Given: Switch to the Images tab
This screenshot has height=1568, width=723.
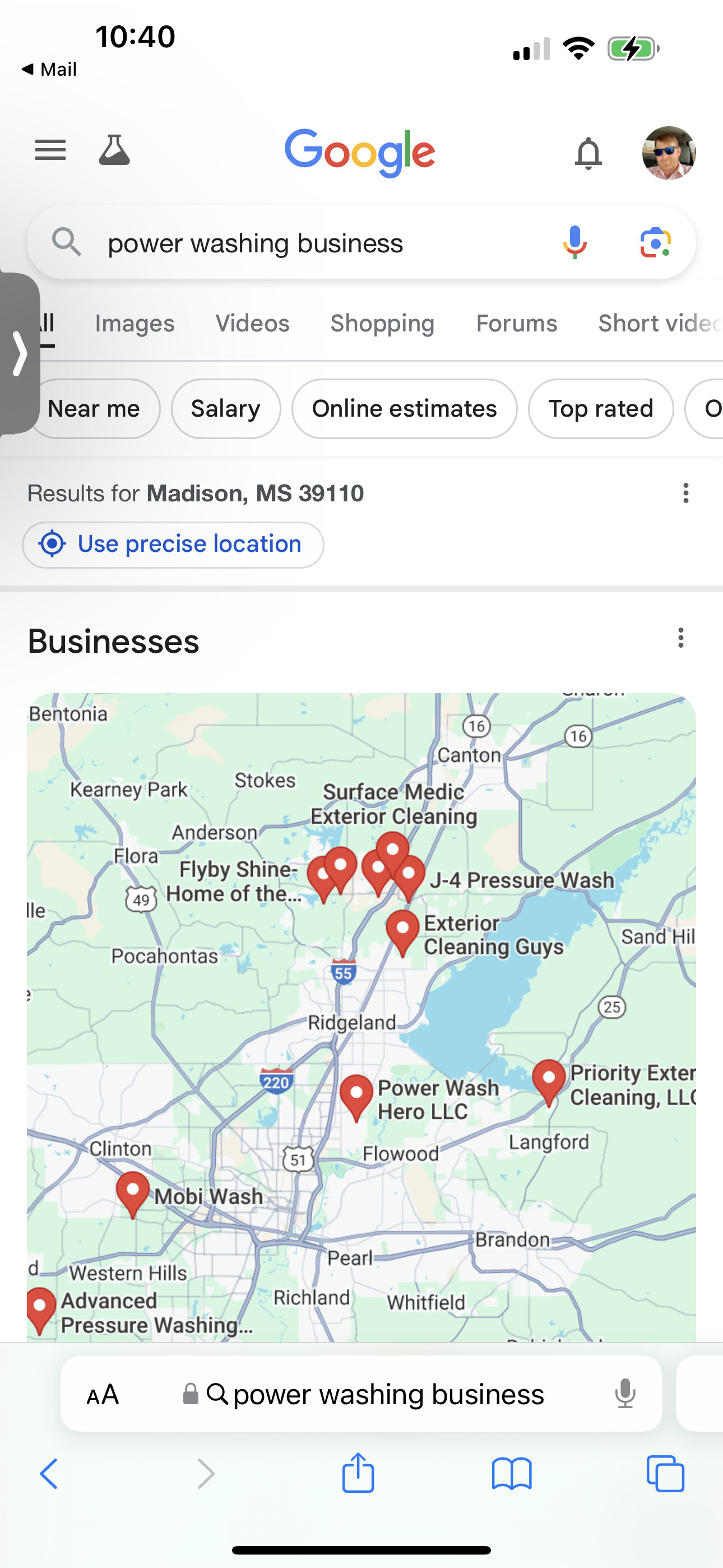Looking at the screenshot, I should (135, 323).
